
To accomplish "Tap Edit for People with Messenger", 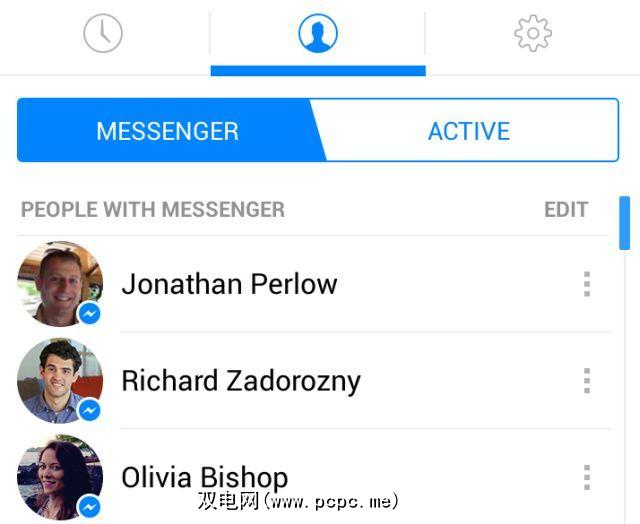I will coord(565,210).
